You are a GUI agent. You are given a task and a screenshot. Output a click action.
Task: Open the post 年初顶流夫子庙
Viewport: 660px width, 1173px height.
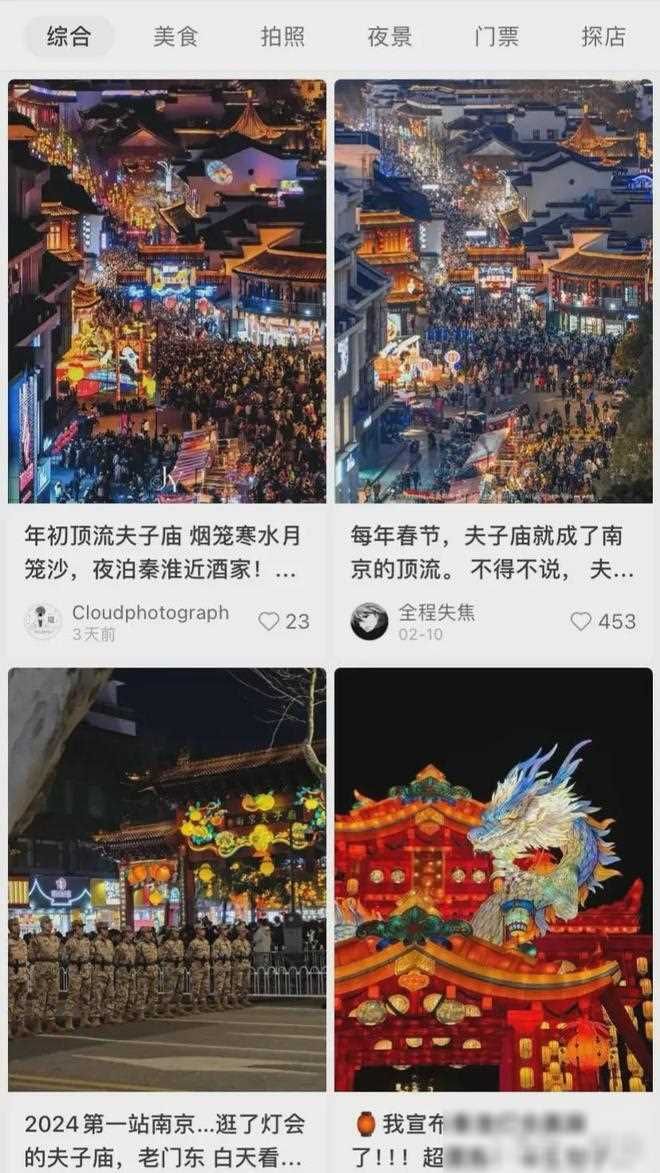[167, 290]
